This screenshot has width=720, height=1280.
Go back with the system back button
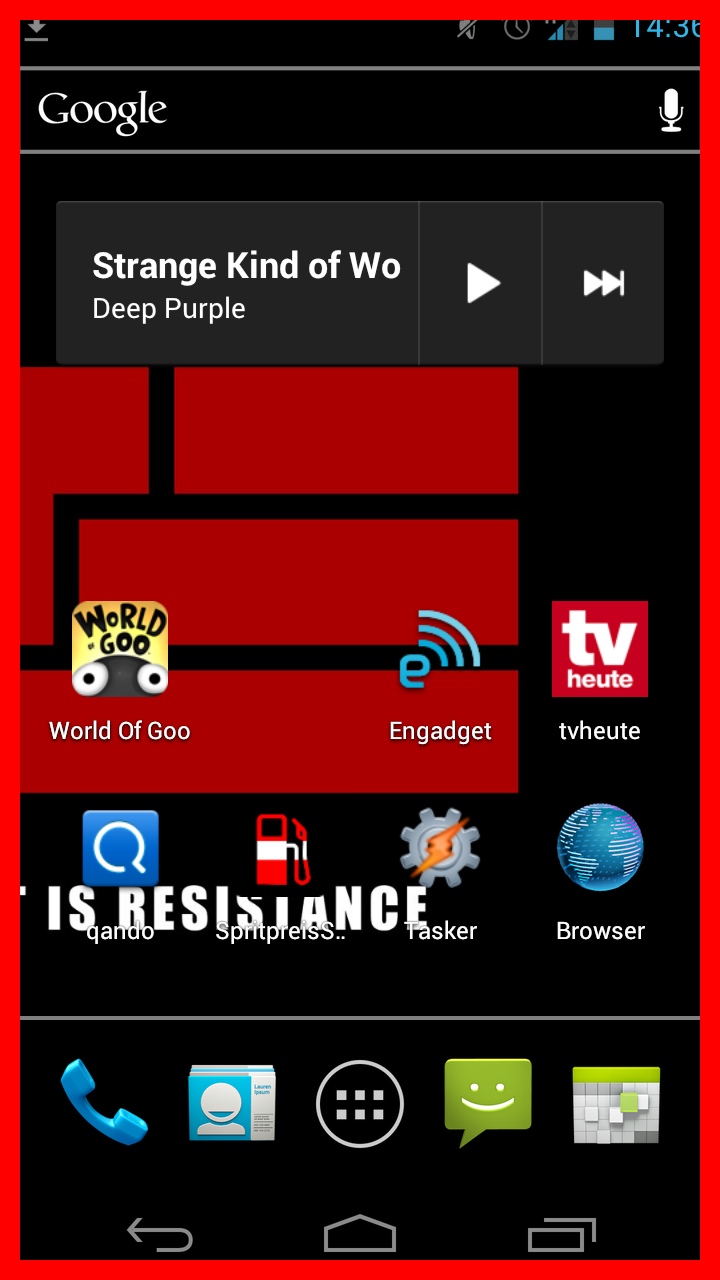point(160,1235)
